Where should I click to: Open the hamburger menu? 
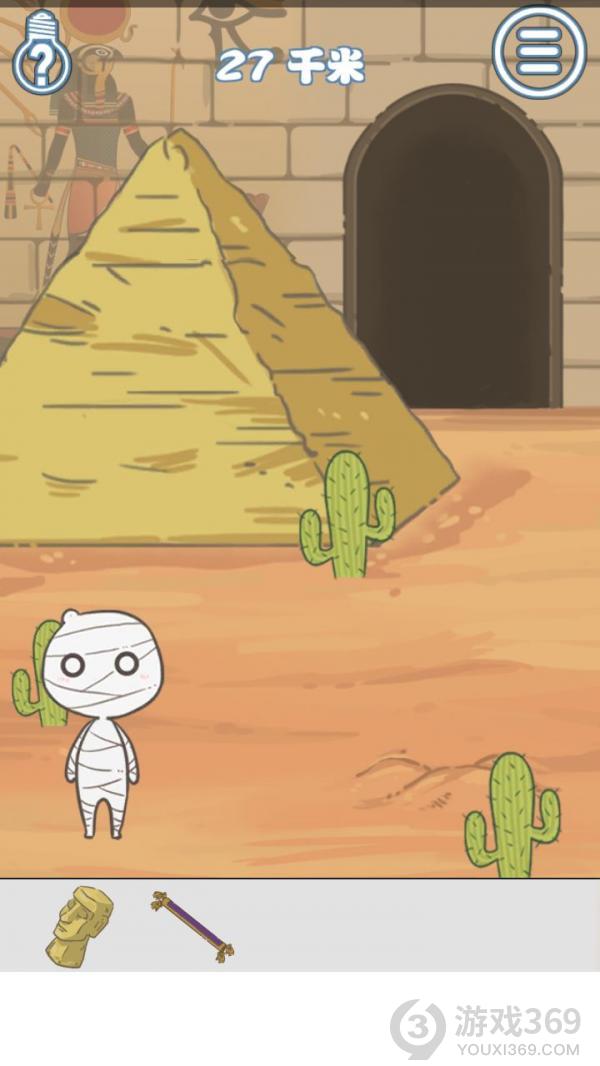tap(539, 52)
